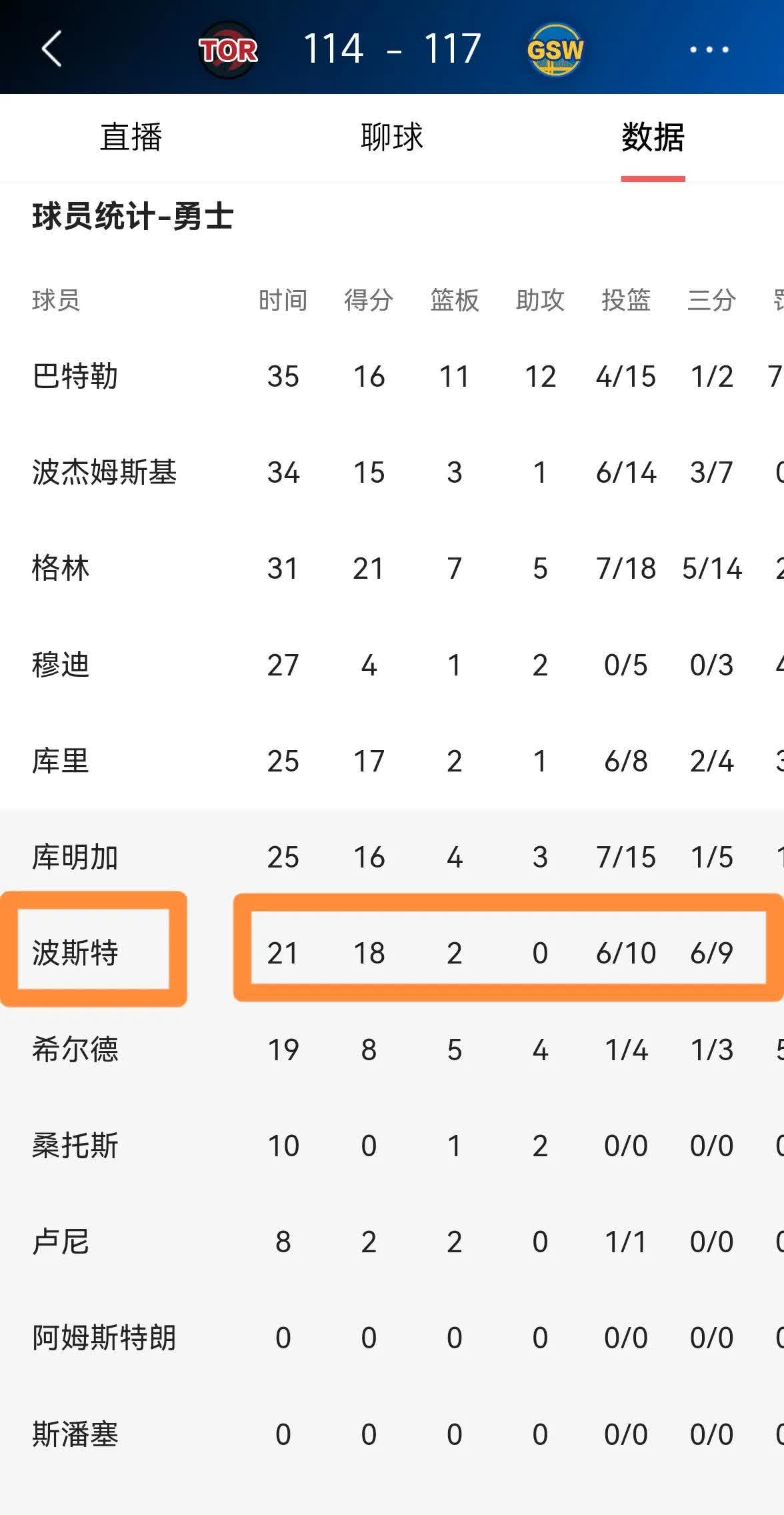Tap the TOR team logo
Screen dimensions: 784x1515
[x=229, y=49]
